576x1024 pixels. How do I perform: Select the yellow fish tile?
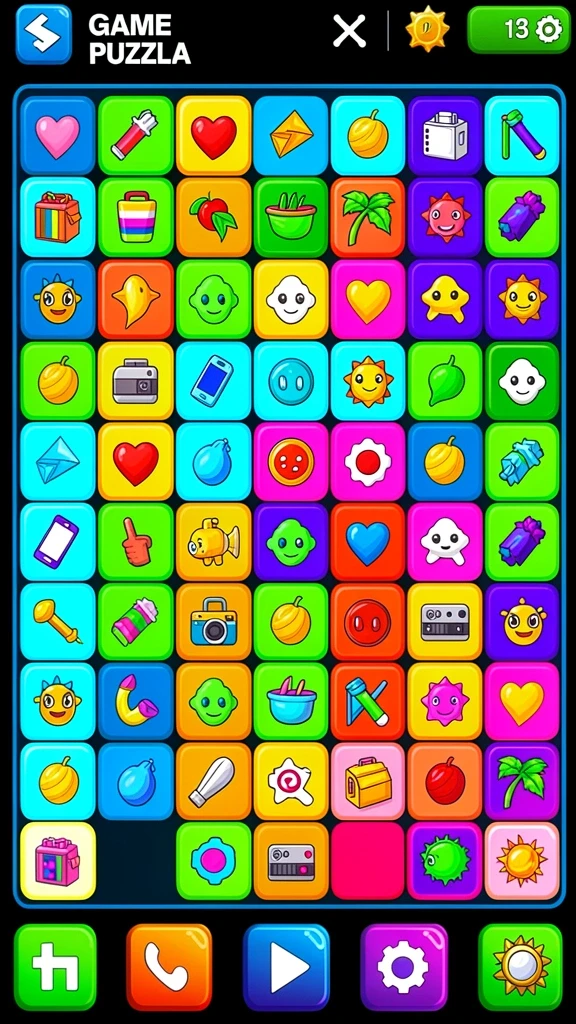(214, 542)
